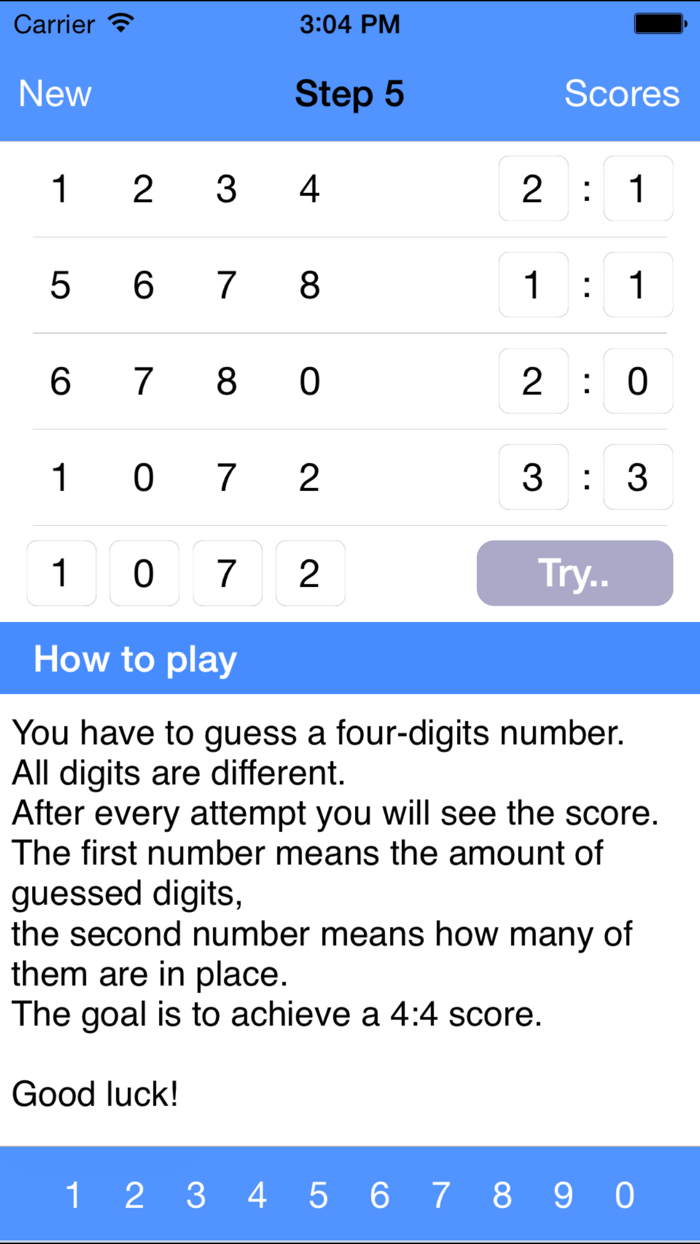The width and height of the screenshot is (700, 1244).
Task: Enter digit 2 from the bottom keypad
Action: 134,1195
